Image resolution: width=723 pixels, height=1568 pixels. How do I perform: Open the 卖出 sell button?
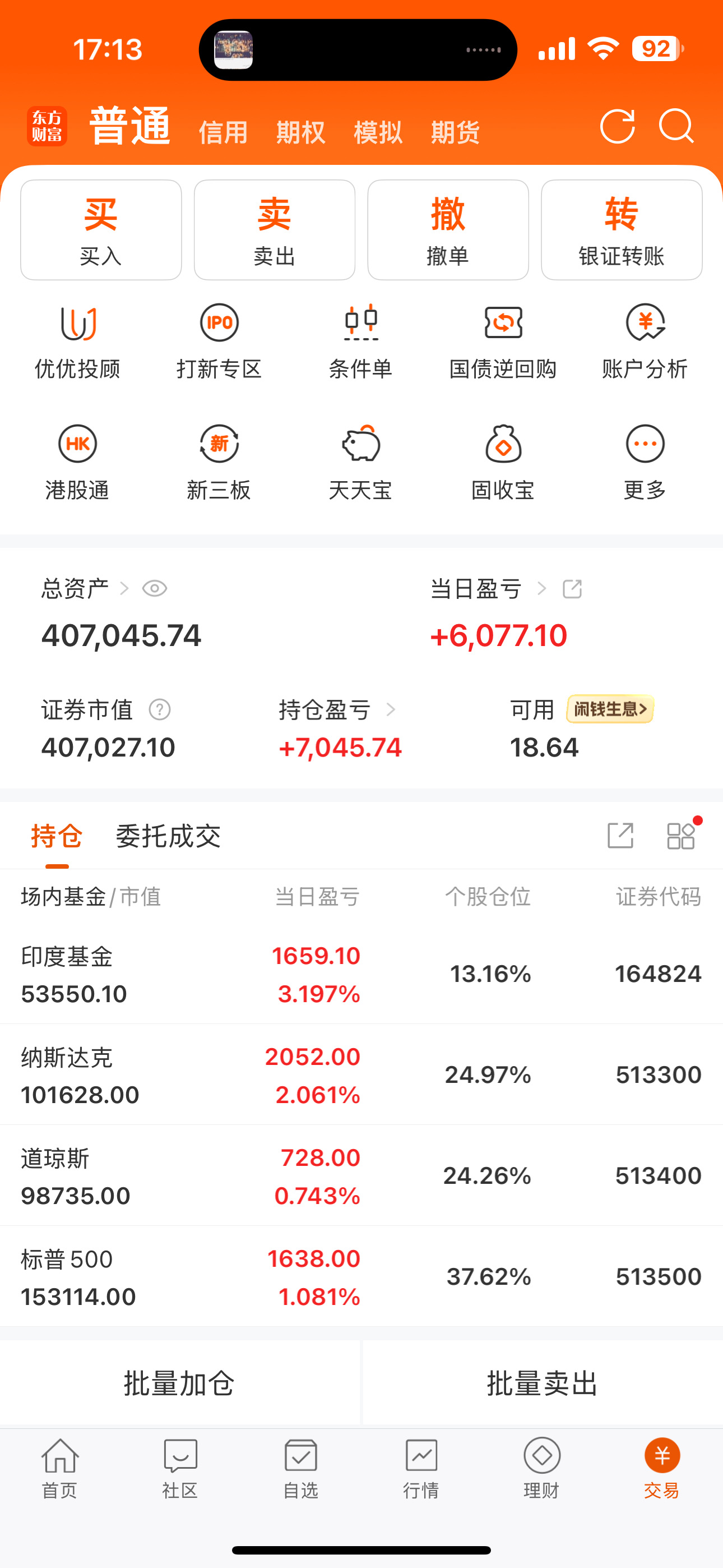[275, 230]
